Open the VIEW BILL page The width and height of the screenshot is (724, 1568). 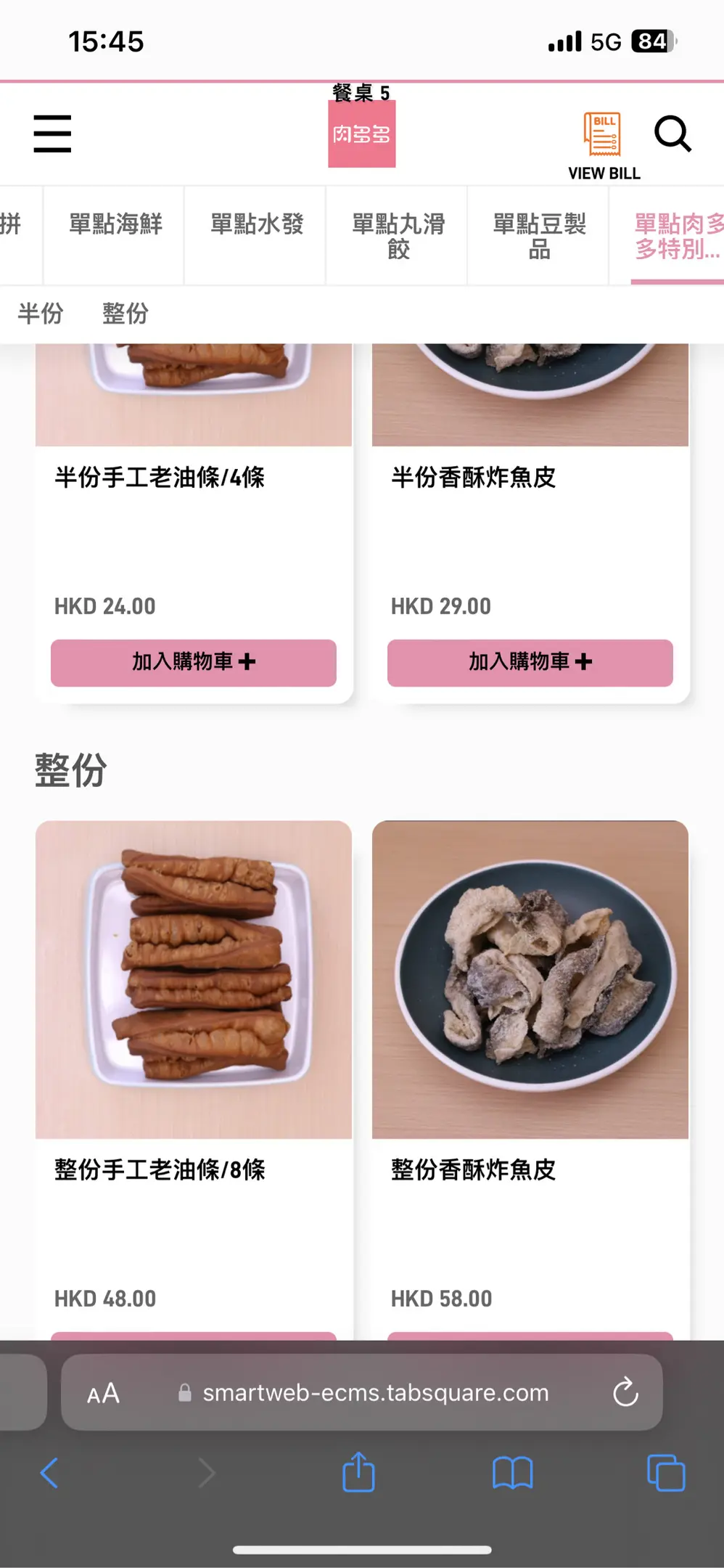pos(604,144)
